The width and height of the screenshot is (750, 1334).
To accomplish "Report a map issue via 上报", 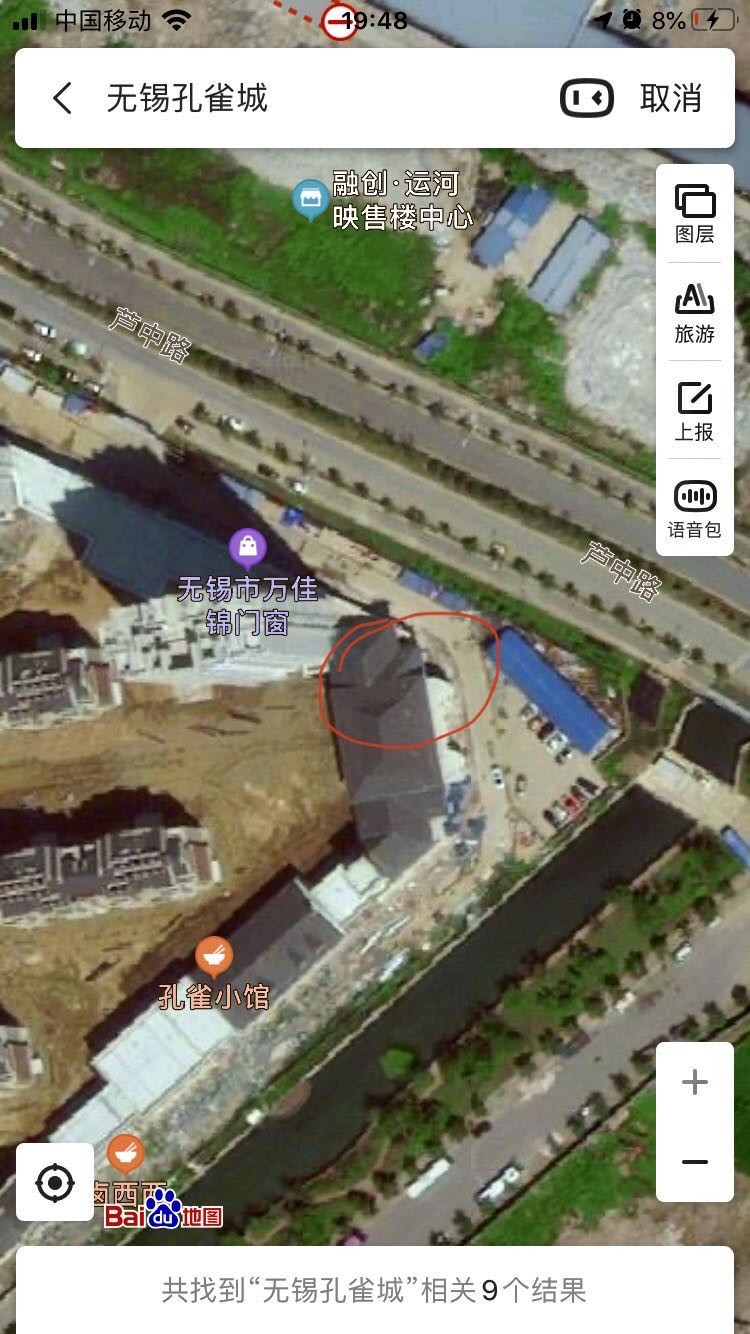I will pyautogui.click(x=694, y=410).
